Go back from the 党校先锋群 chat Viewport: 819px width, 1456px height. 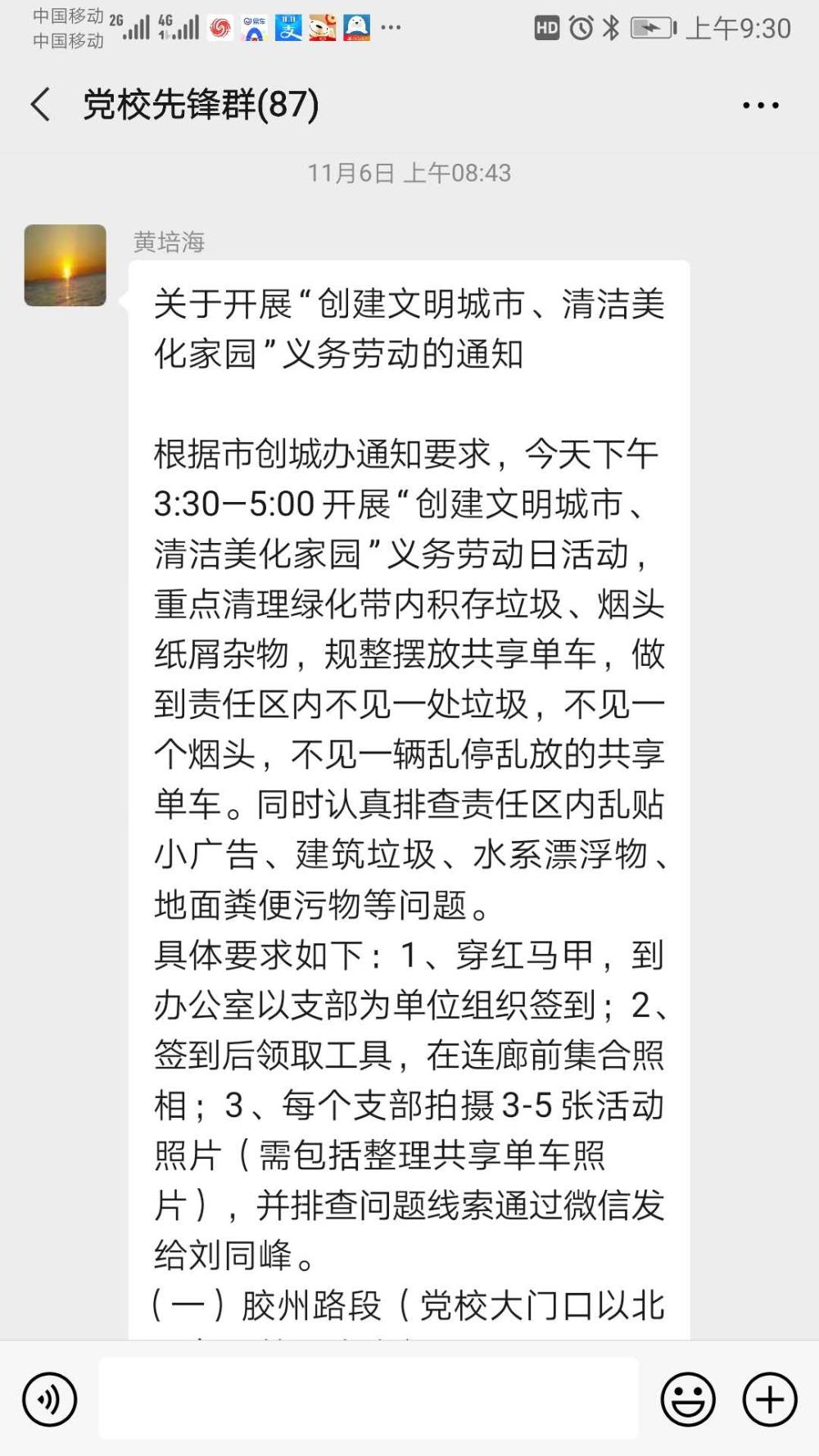41,105
